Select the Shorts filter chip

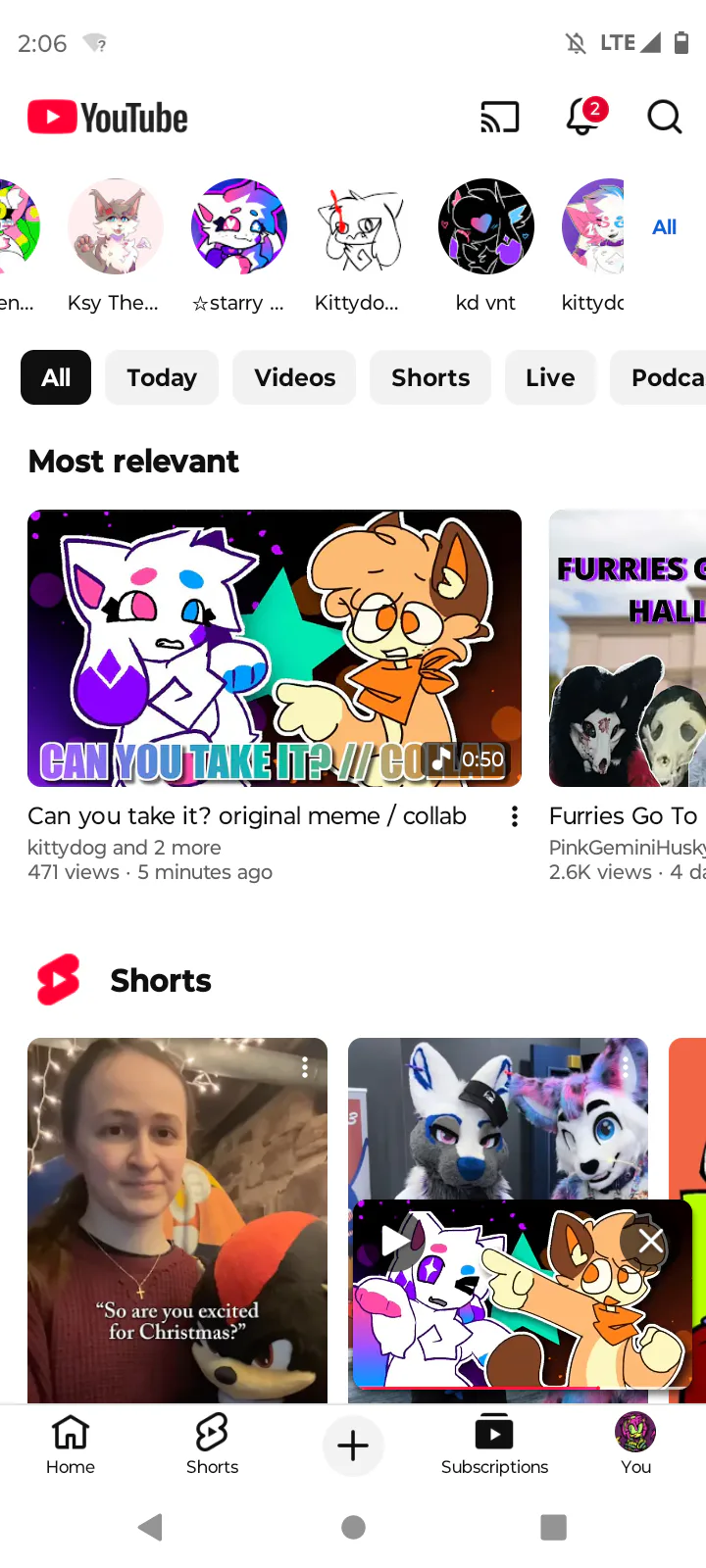pyautogui.click(x=430, y=377)
